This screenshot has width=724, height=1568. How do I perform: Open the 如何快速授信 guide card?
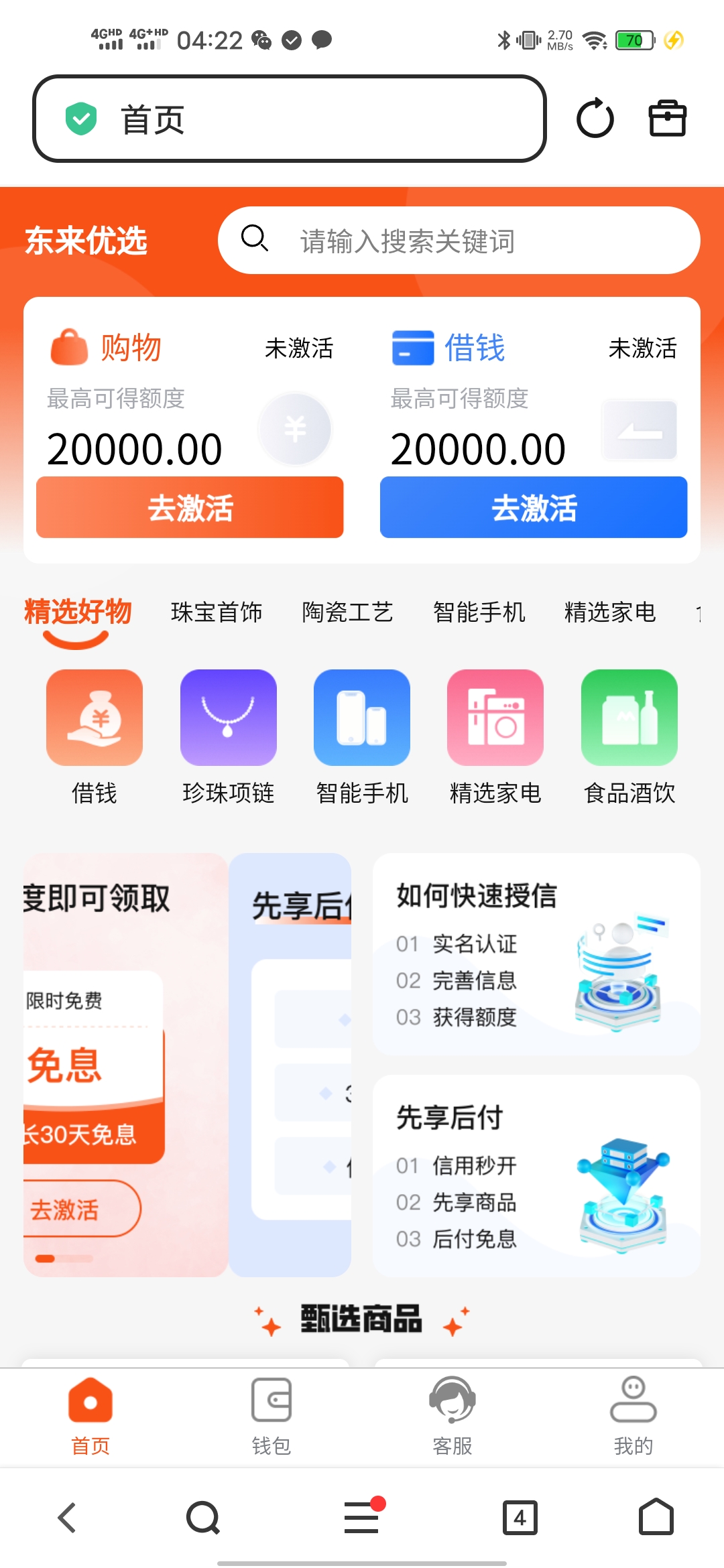tap(536, 954)
